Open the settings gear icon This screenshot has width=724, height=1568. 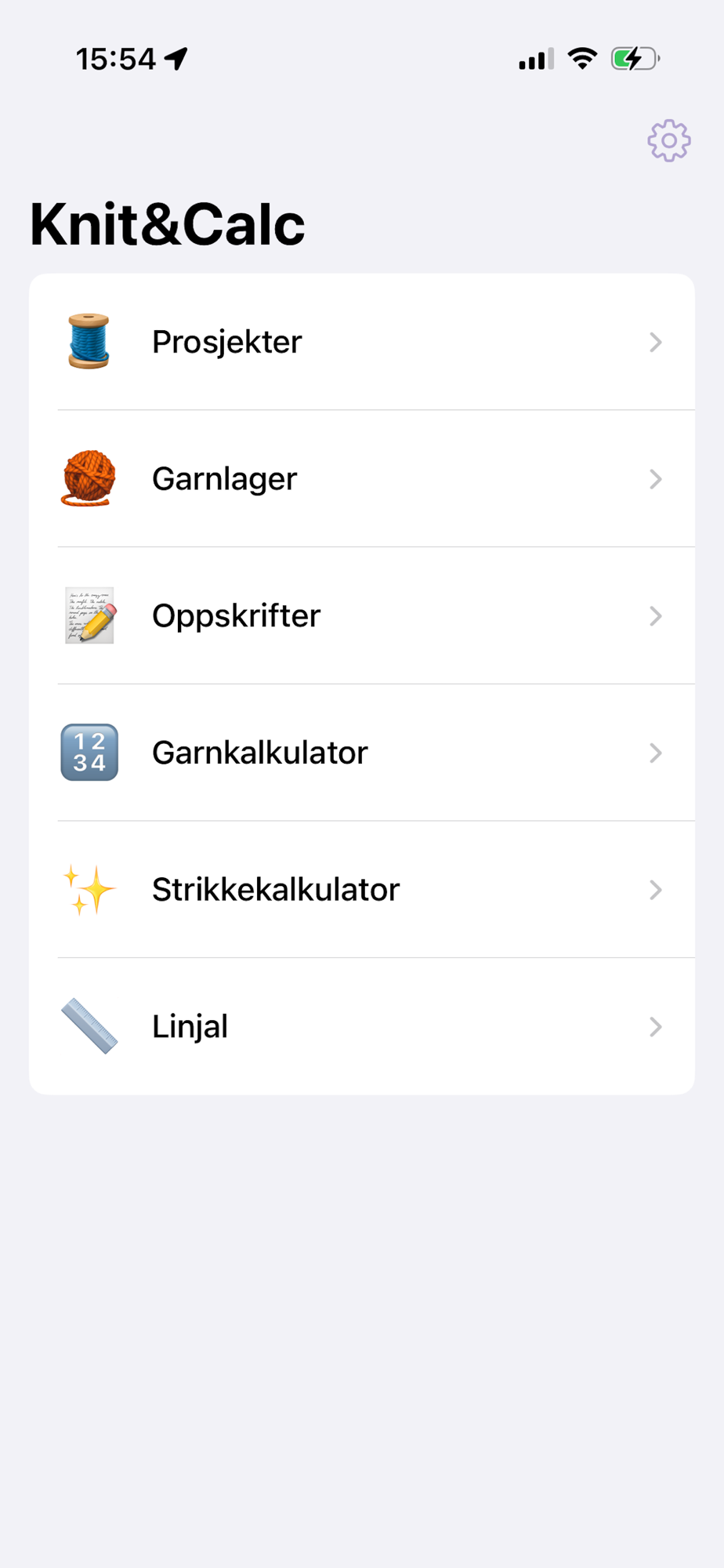pos(668,141)
